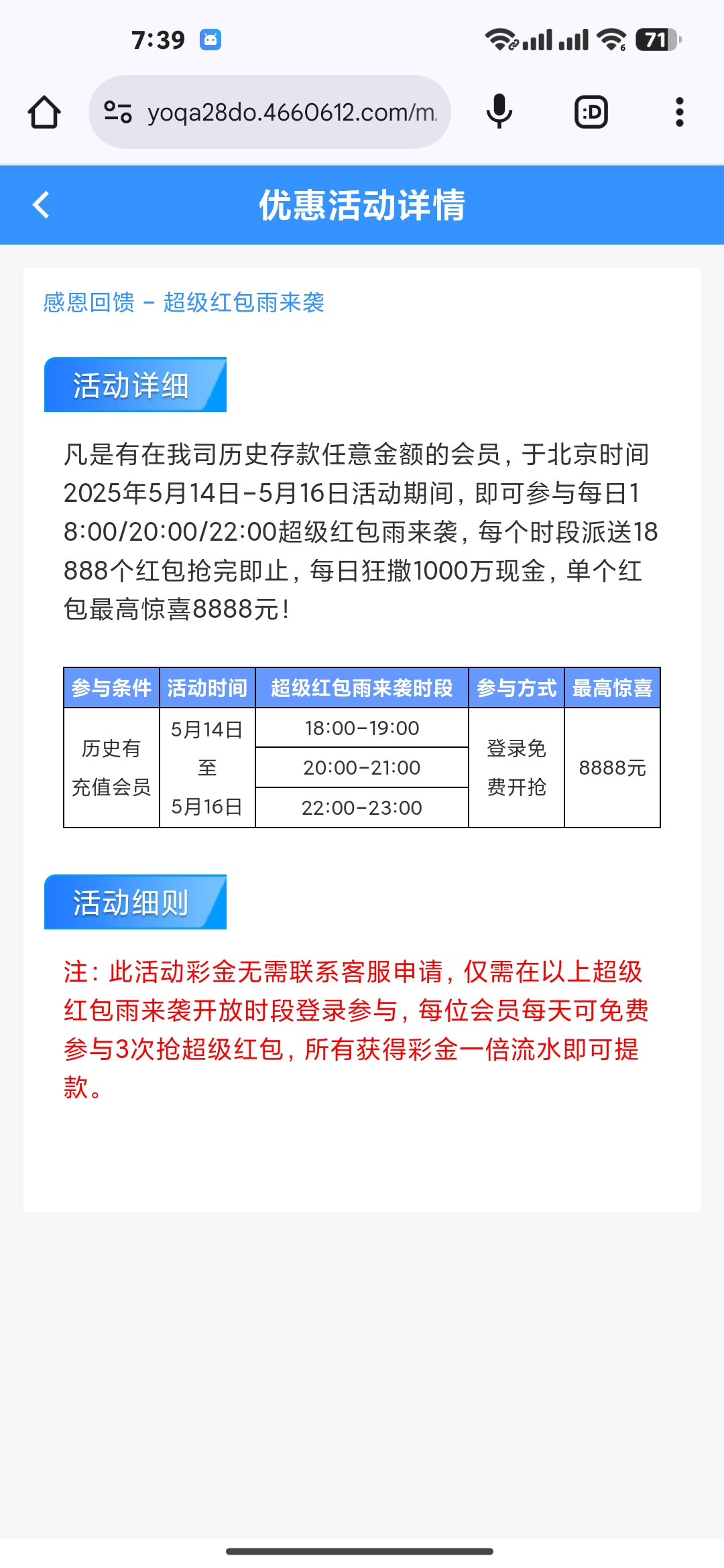Open the browser home page
The width and height of the screenshot is (724, 1568).
(44, 112)
